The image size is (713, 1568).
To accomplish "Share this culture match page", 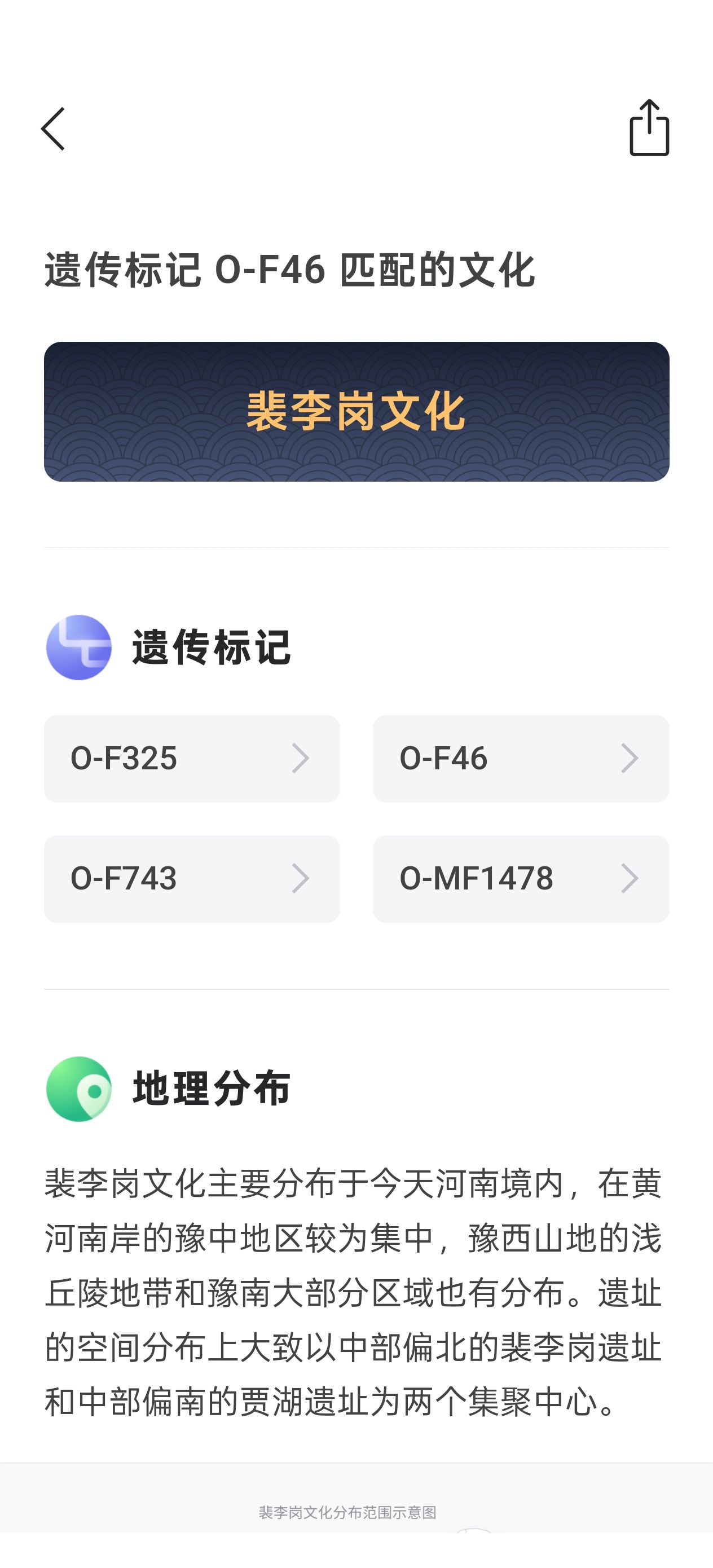I will click(649, 129).
